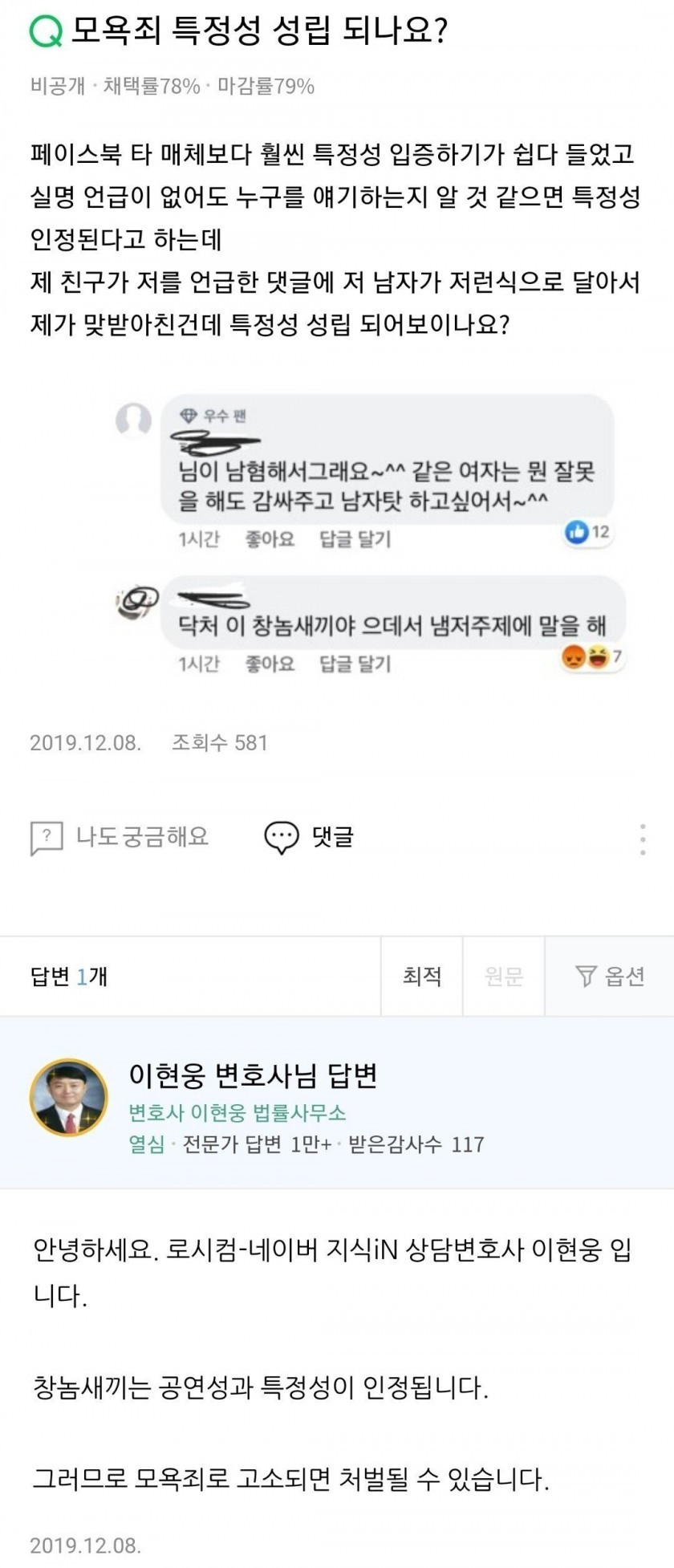674x1568 pixels.
Task: Open the question's three-dot overflow menu
Action: (x=643, y=839)
